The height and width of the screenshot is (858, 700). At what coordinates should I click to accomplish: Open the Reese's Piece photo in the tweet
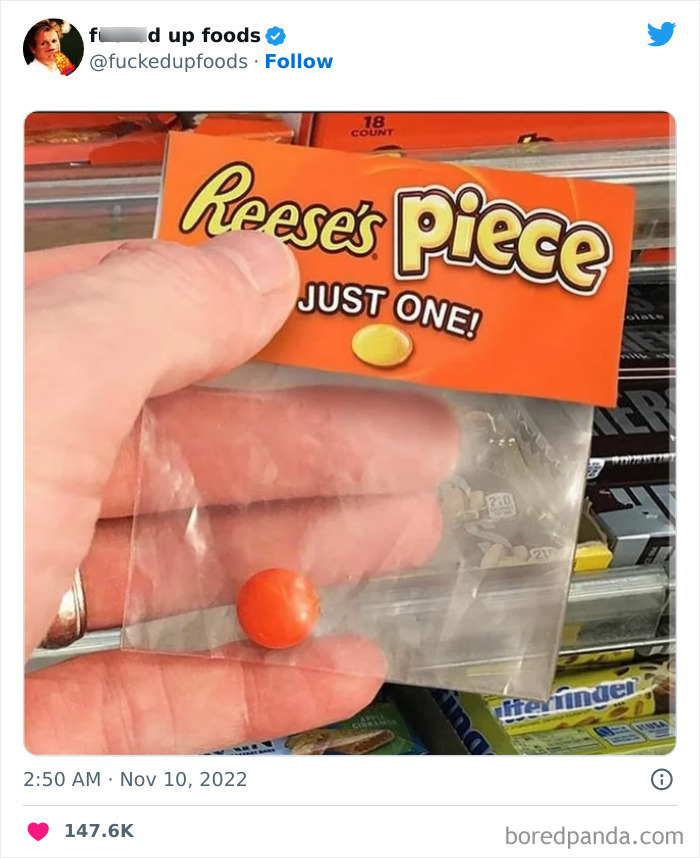[349, 432]
